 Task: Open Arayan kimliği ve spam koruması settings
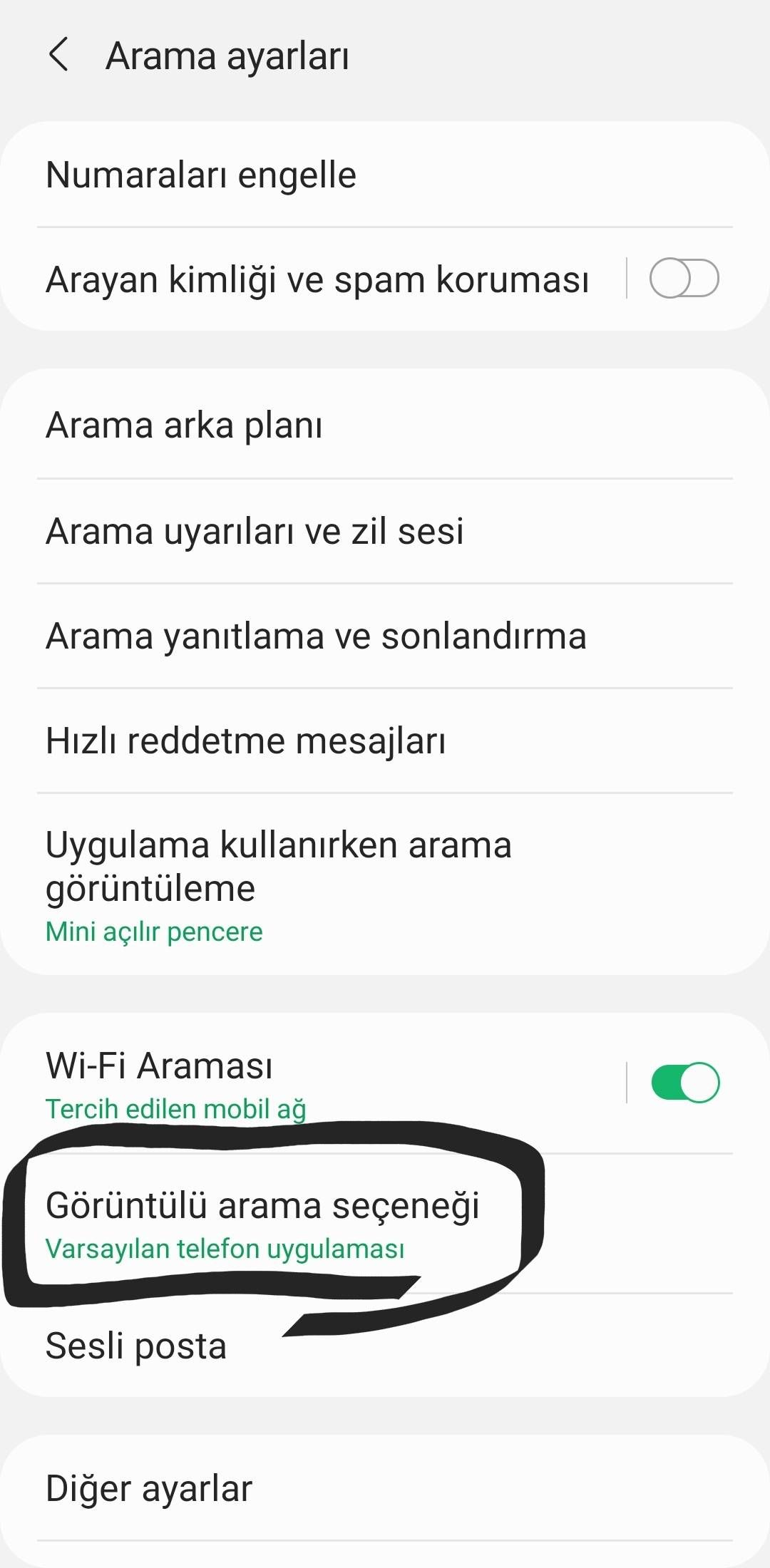click(x=317, y=279)
